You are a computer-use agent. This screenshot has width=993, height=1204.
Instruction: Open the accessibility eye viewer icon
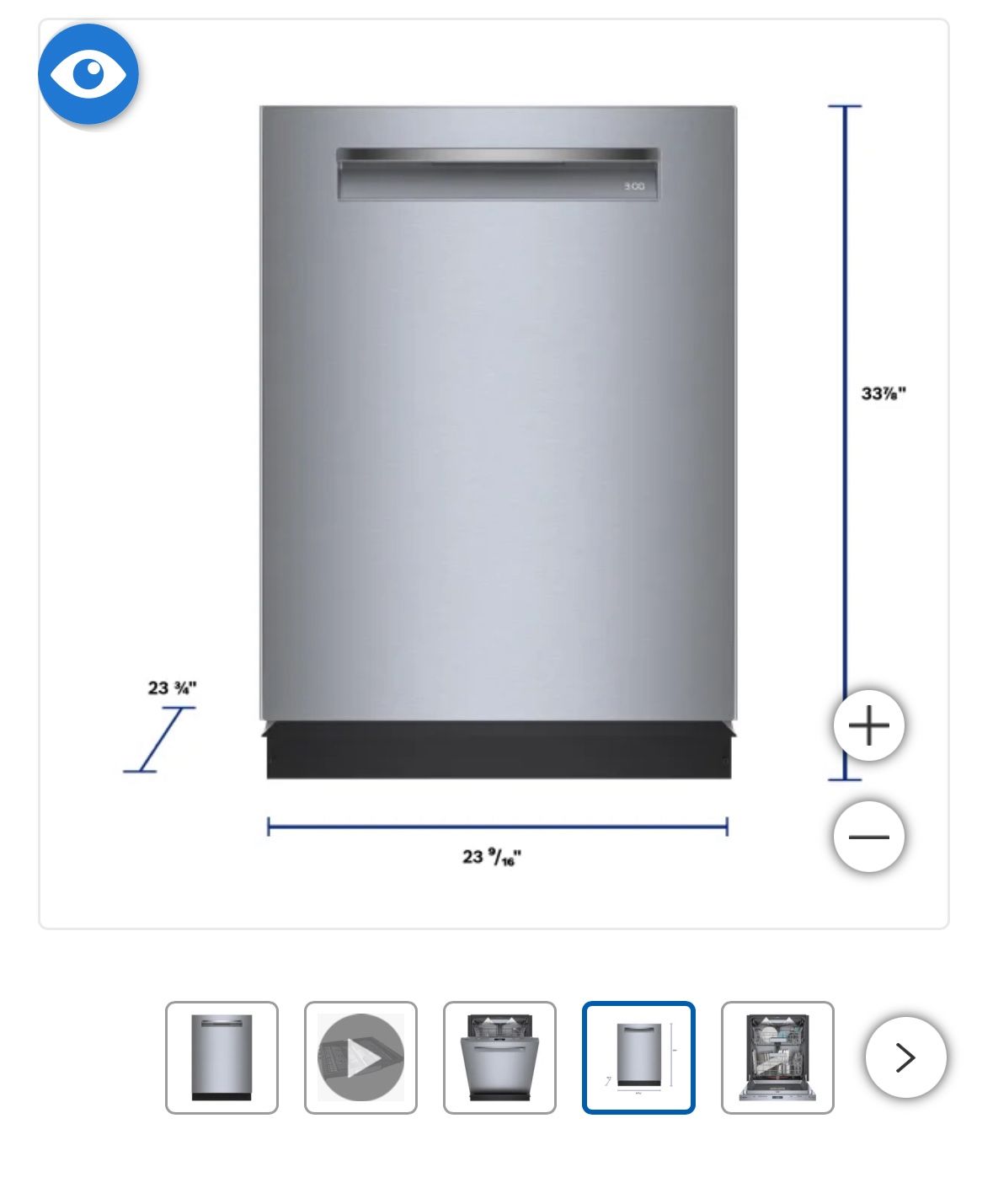88,73
